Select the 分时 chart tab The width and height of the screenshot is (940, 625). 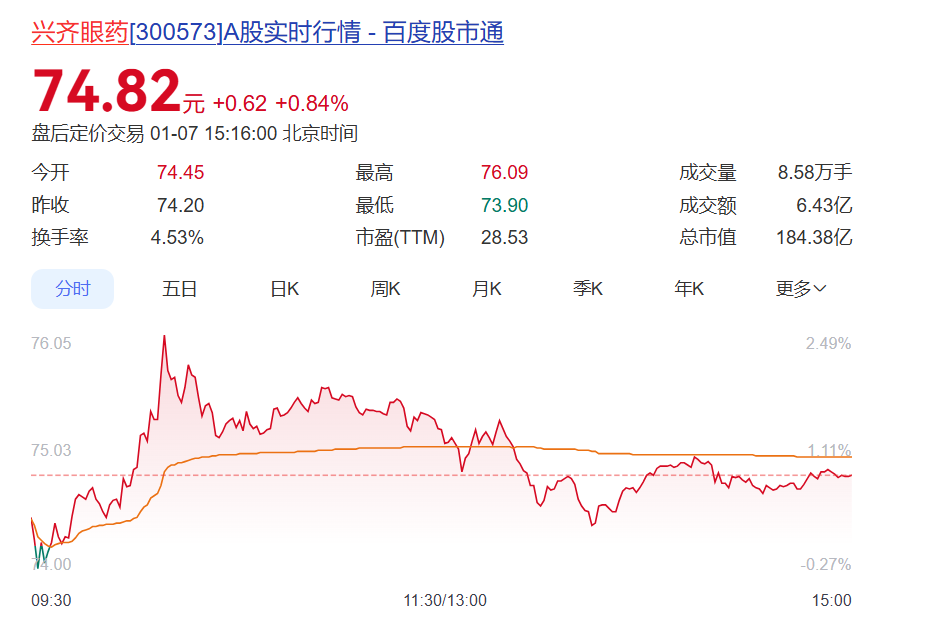coord(72,289)
